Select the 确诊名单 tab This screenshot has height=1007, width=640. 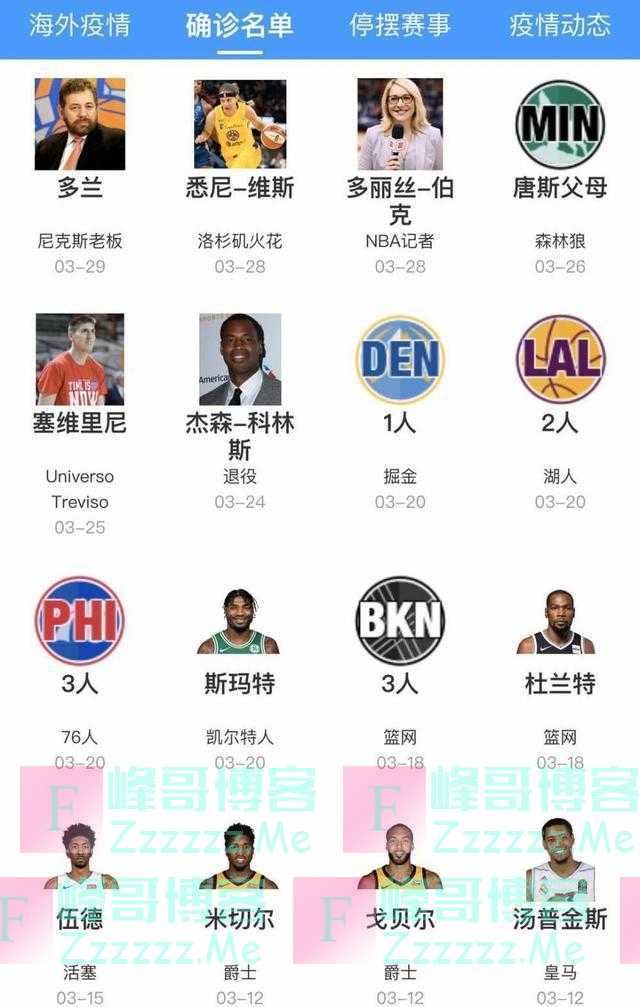[x=240, y=25]
